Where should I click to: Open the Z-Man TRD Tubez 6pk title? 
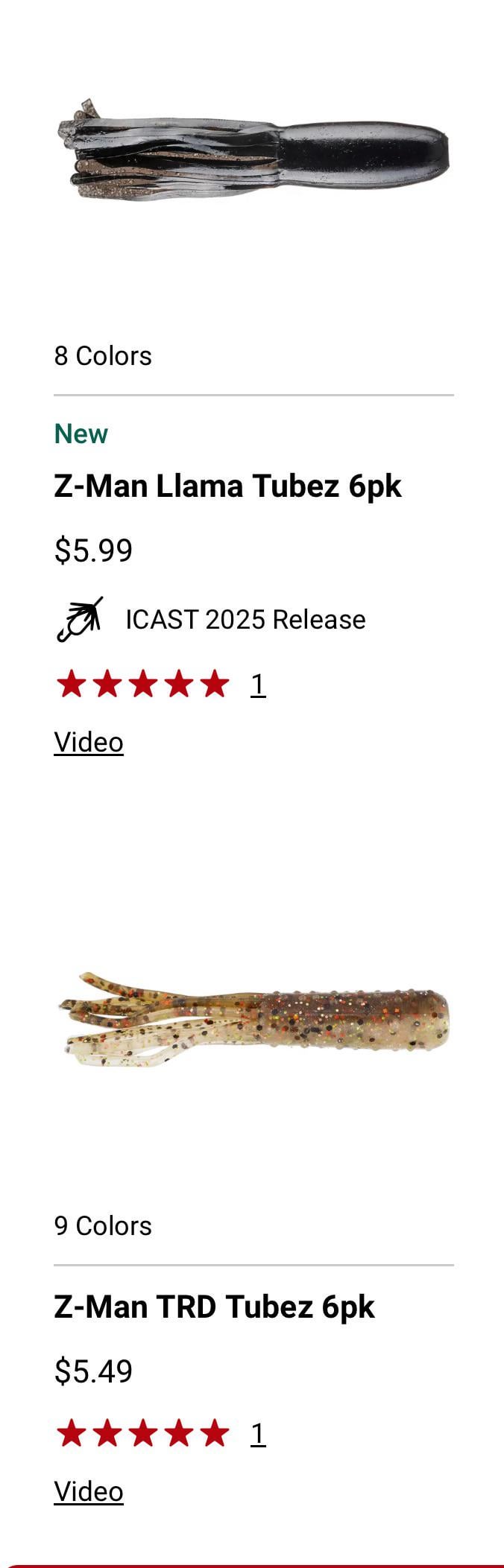pos(214,1307)
